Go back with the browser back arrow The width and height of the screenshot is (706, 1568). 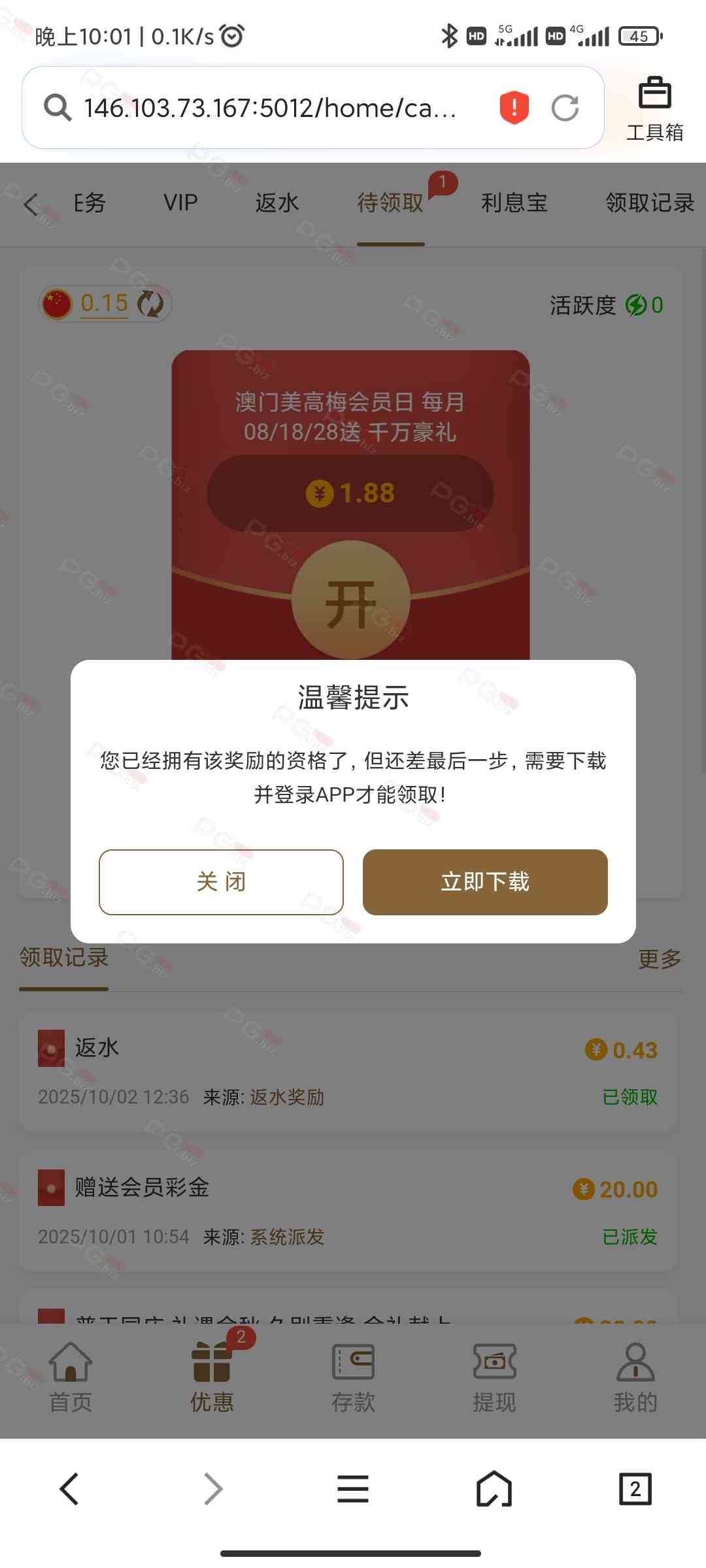(x=69, y=1489)
